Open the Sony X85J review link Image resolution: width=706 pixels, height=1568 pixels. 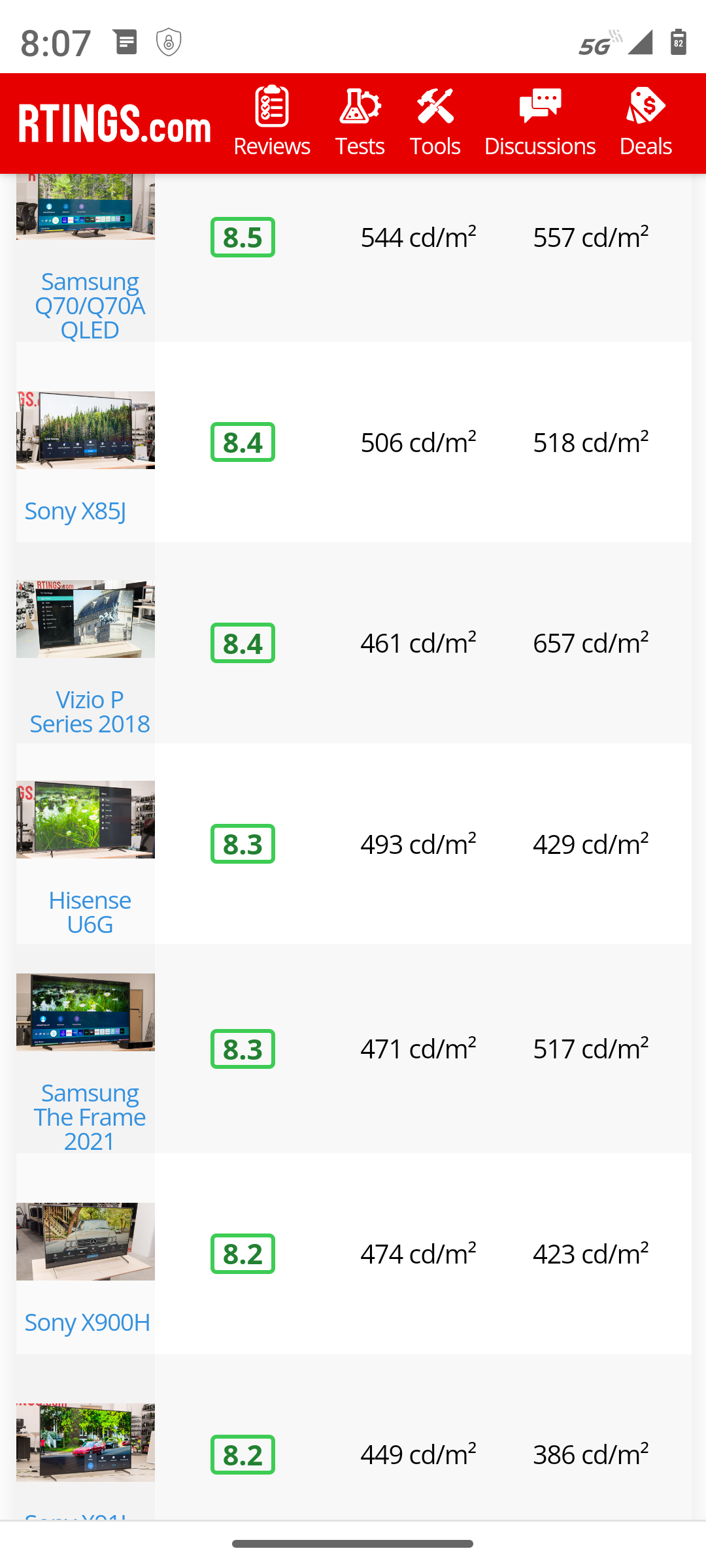tap(75, 511)
